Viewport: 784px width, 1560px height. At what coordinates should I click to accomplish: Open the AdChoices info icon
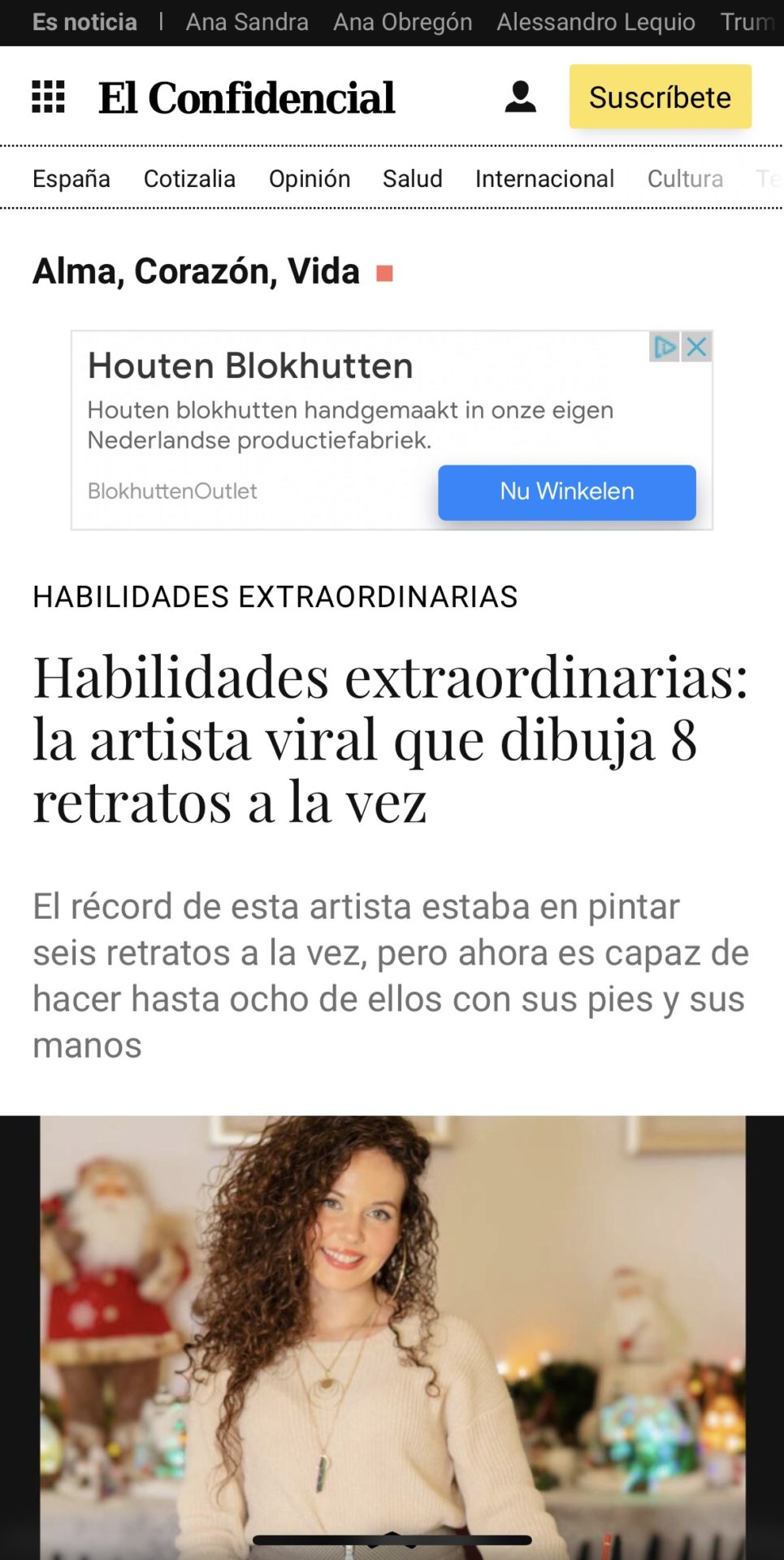coord(665,347)
